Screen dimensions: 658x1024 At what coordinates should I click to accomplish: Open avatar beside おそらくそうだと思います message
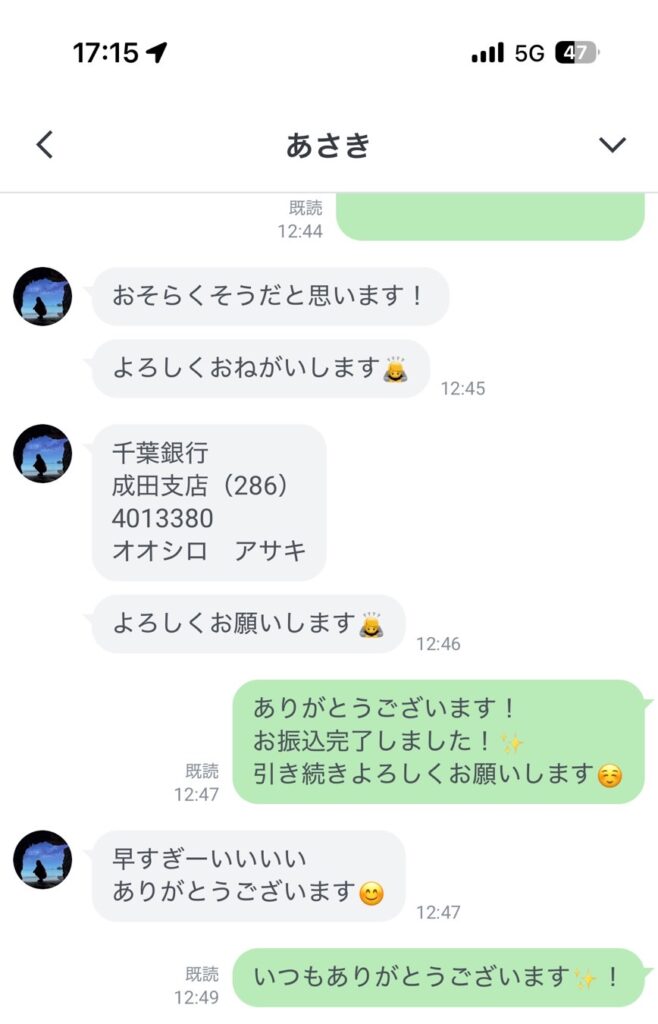[x=42, y=296]
